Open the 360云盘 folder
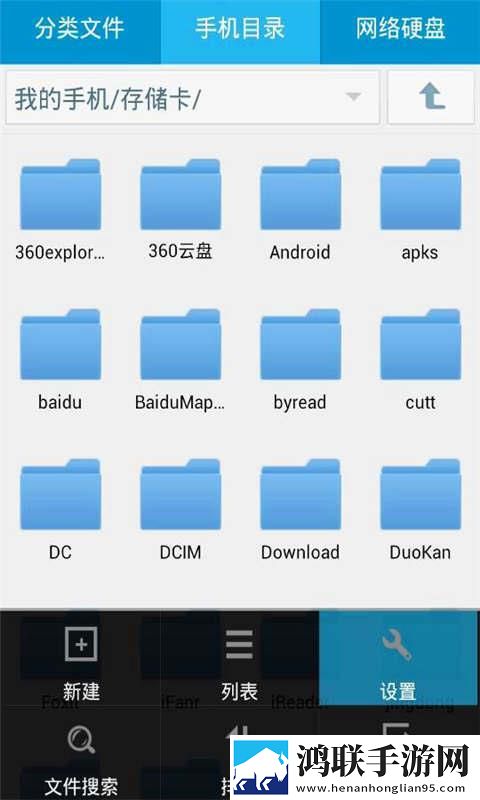This screenshot has height=800, width=480. point(181,210)
